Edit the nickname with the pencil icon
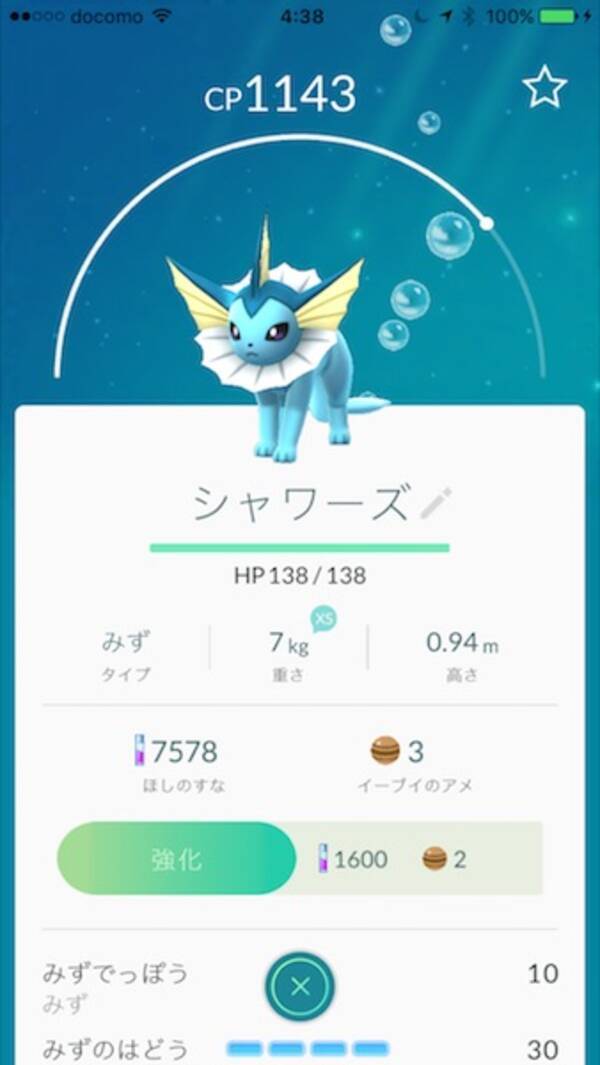 pyautogui.click(x=437, y=503)
